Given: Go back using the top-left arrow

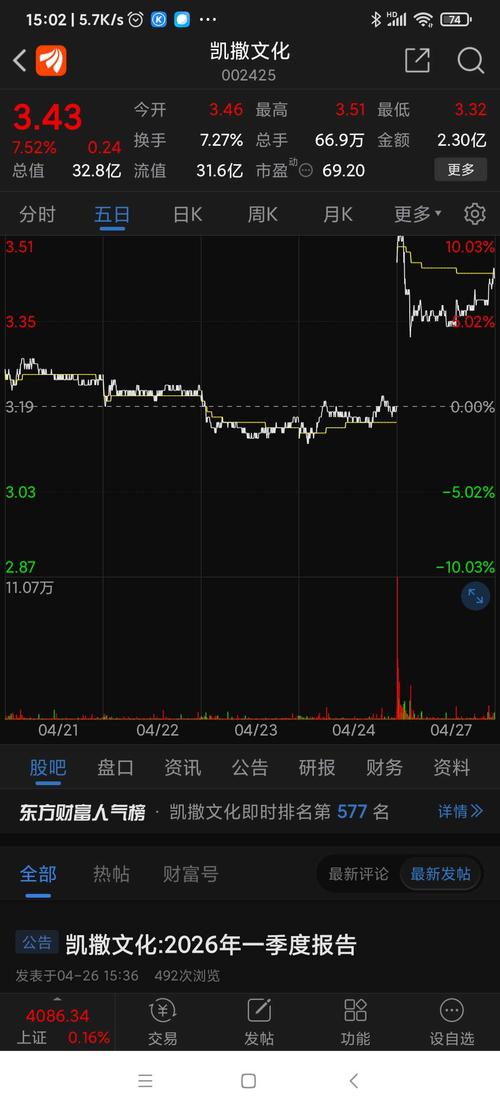Looking at the screenshot, I should coord(19,61).
